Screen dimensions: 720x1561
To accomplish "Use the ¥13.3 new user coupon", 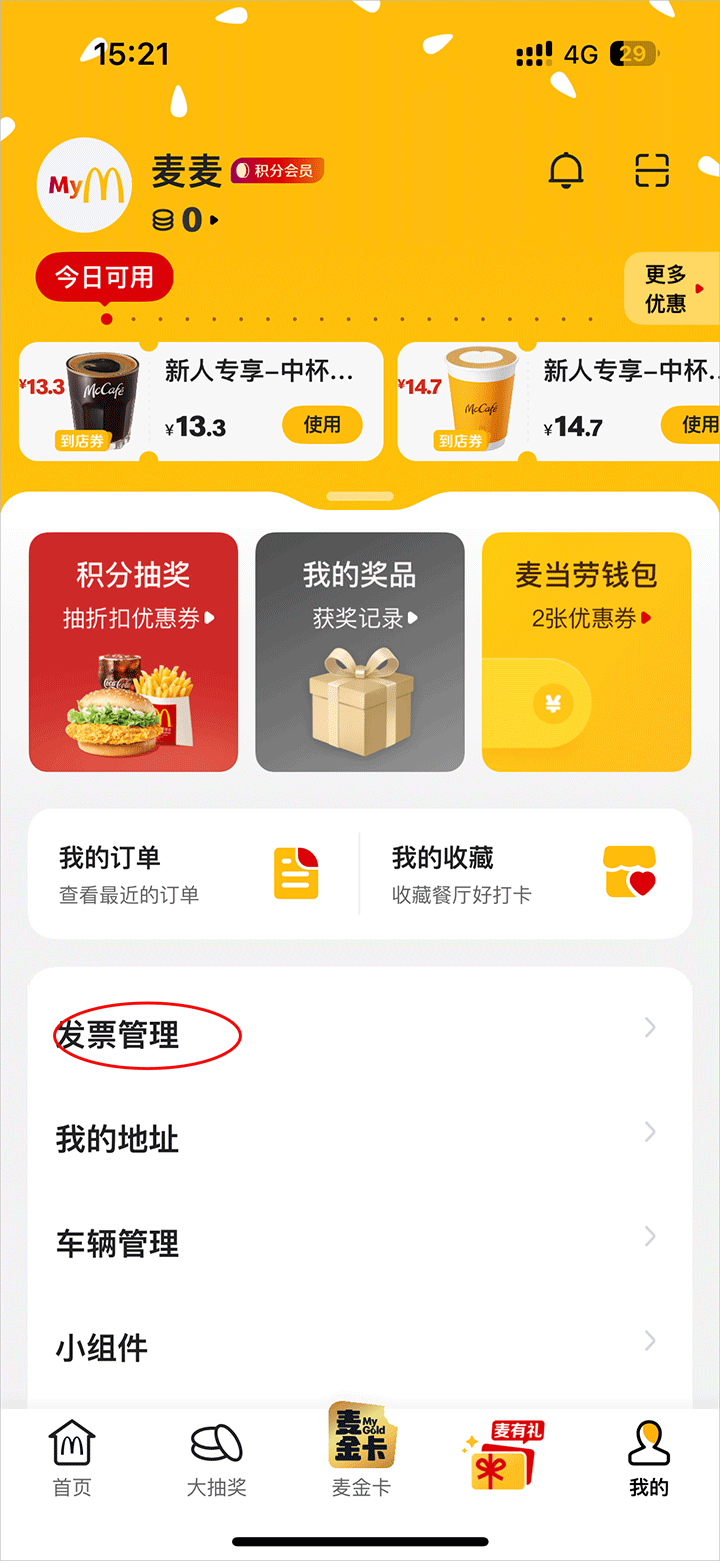I will click(x=322, y=425).
